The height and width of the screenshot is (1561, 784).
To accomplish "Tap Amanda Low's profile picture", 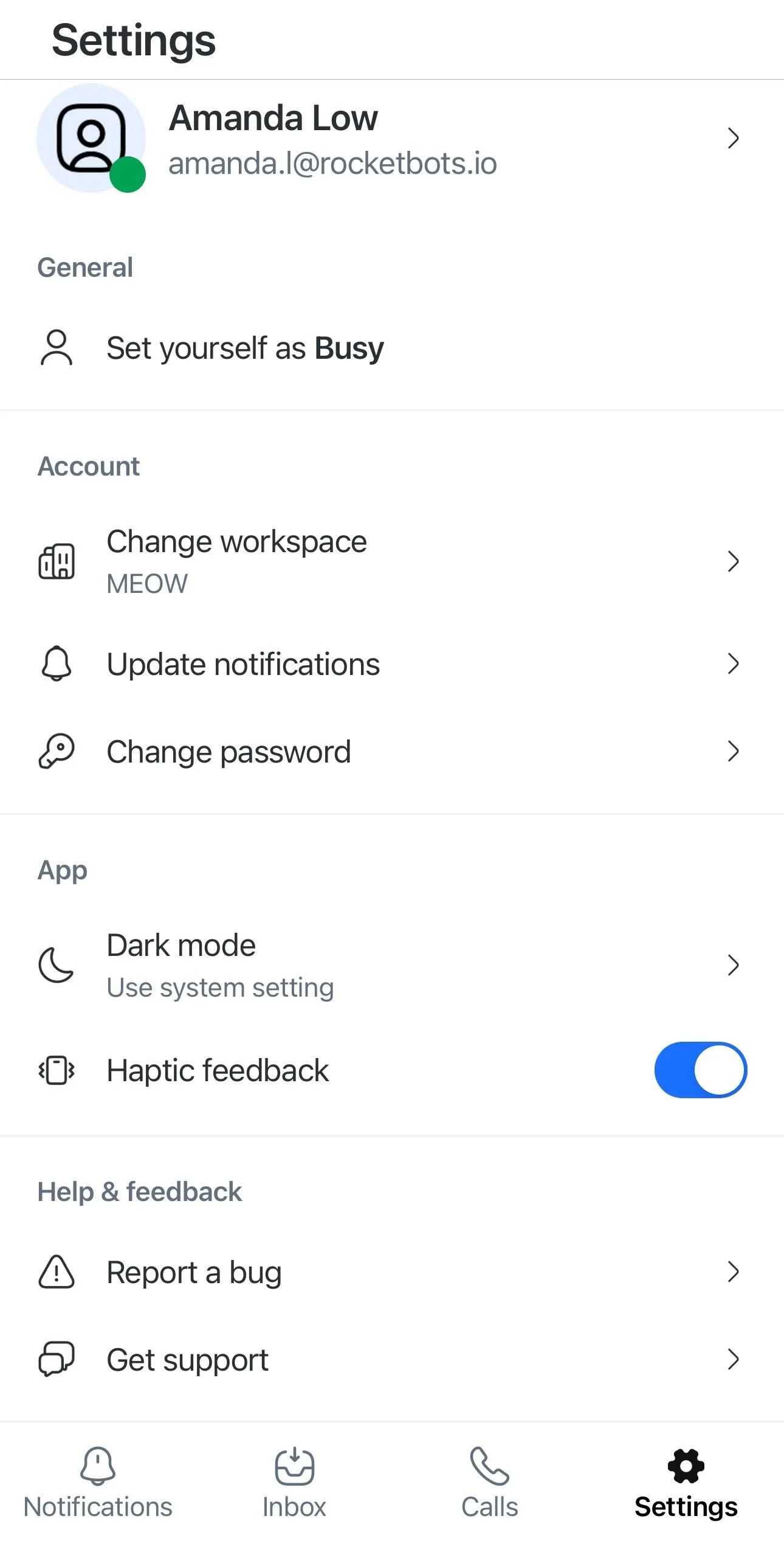I will click(91, 139).
